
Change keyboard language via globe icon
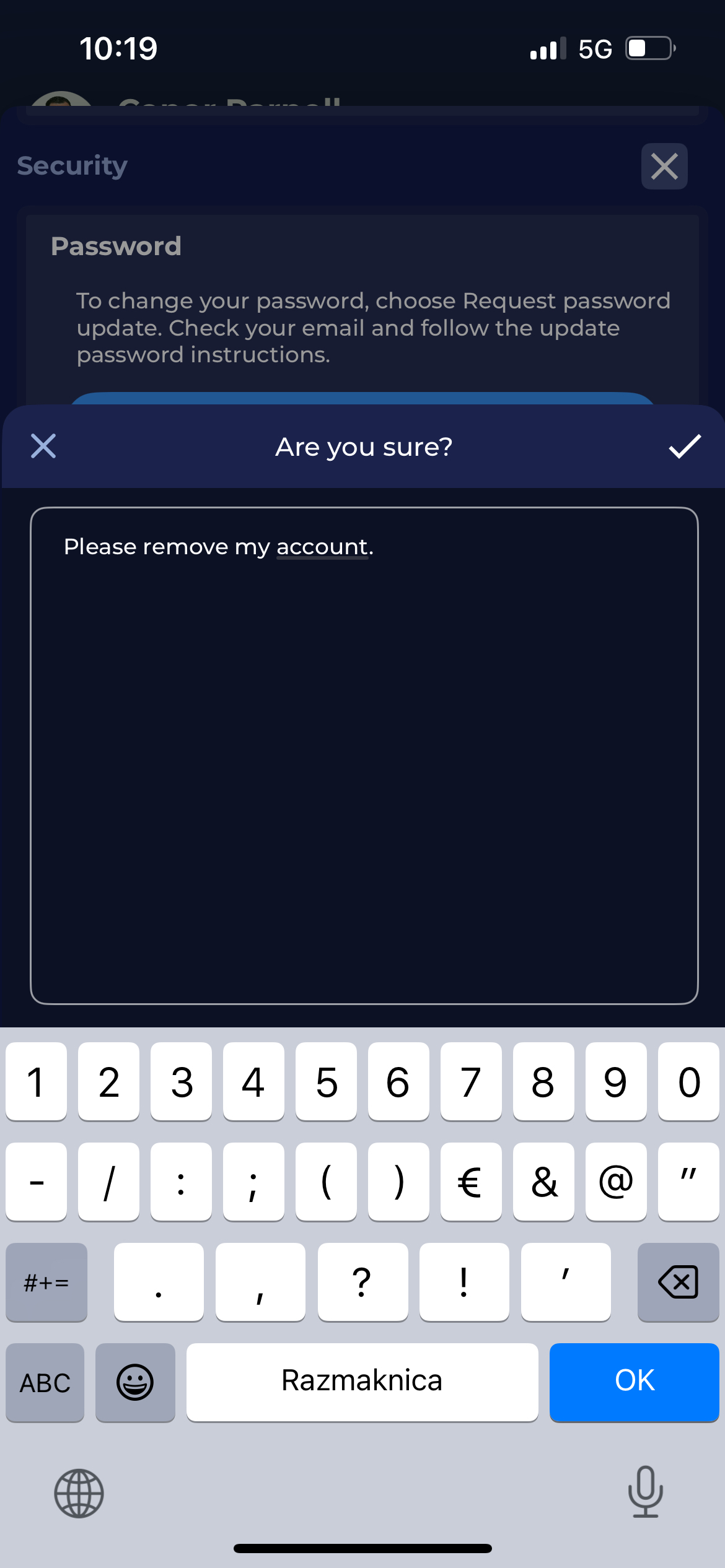79,1493
